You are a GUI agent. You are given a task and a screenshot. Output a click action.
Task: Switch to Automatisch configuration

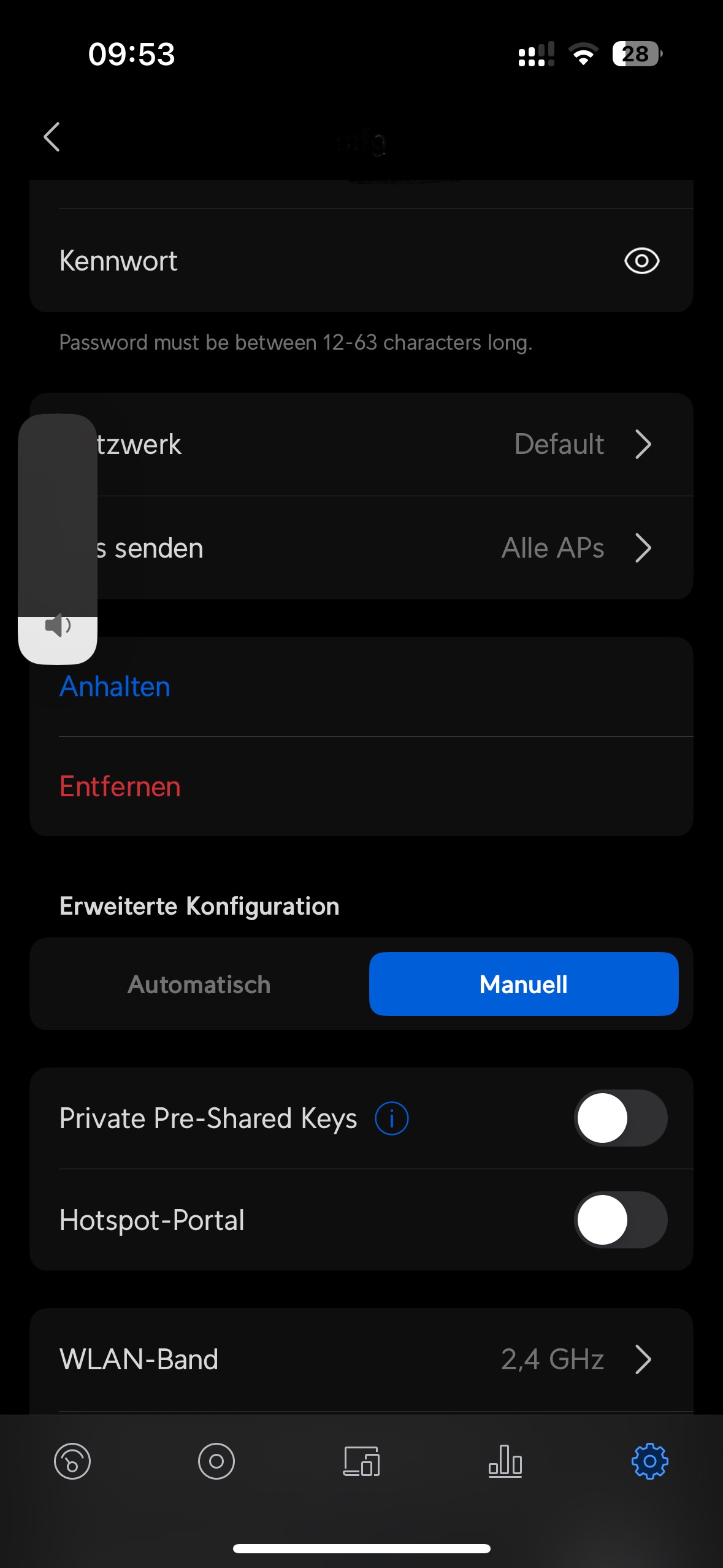tap(199, 985)
